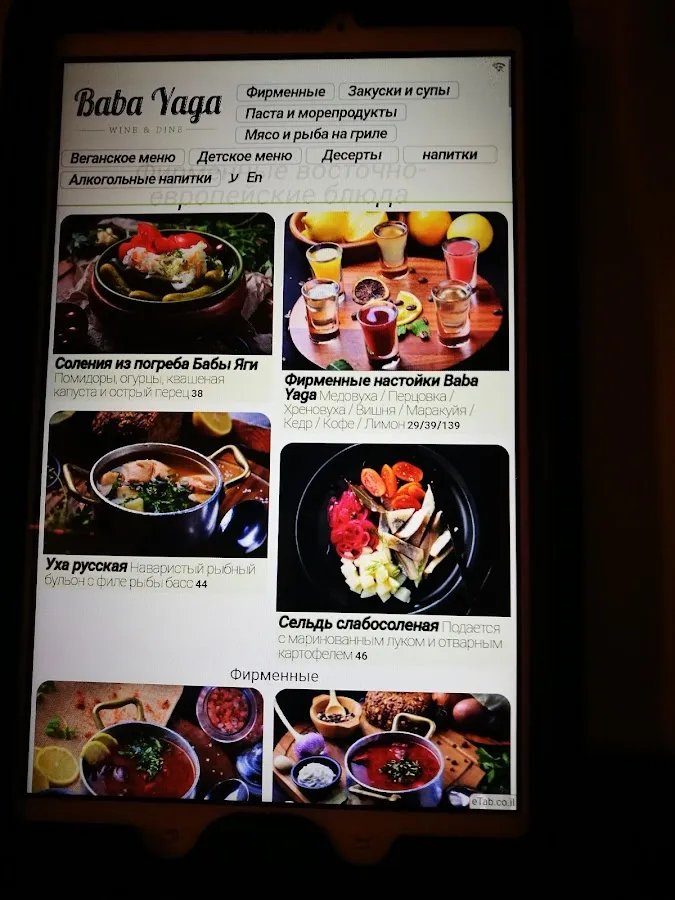Open Алкогольные напитки section
Image resolution: width=675 pixels, height=900 pixels.
click(140, 179)
